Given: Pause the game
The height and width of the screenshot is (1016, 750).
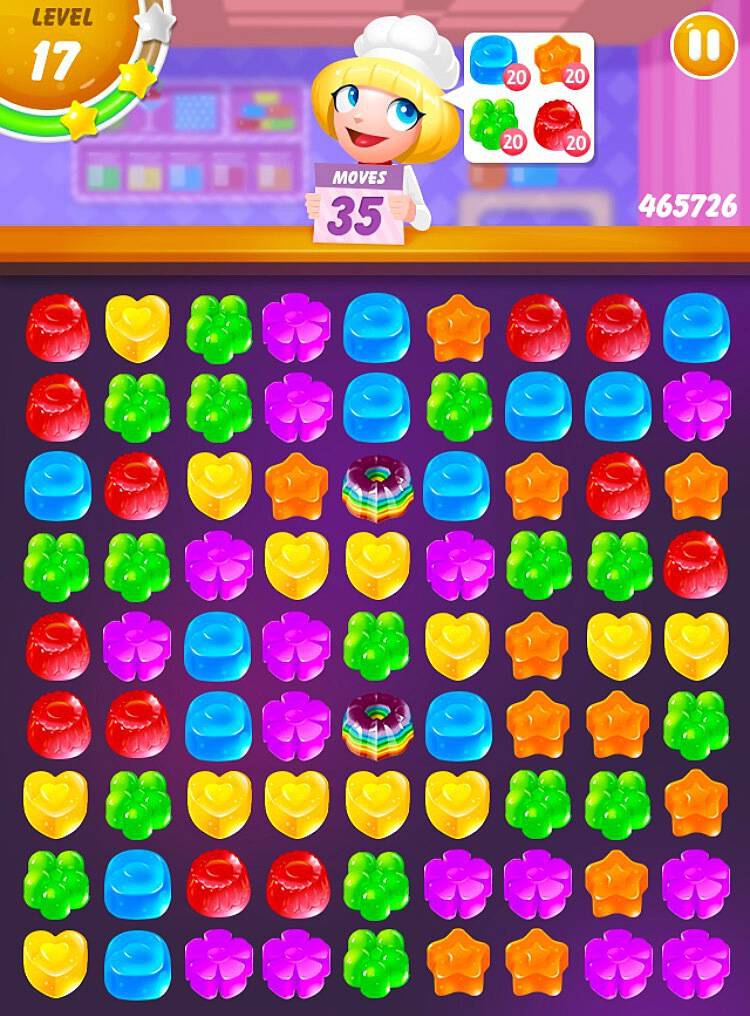Looking at the screenshot, I should tap(703, 47).
